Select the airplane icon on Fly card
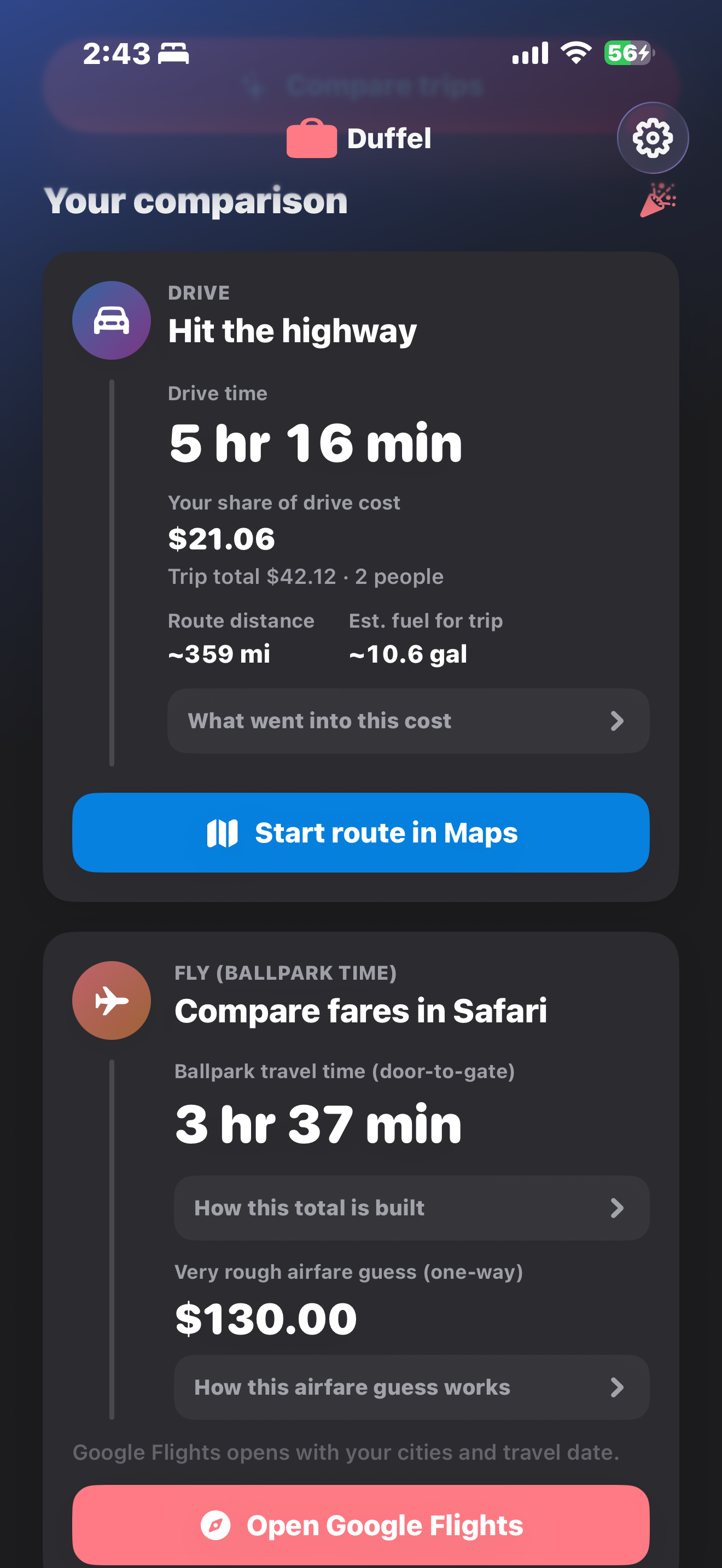 (112, 1001)
